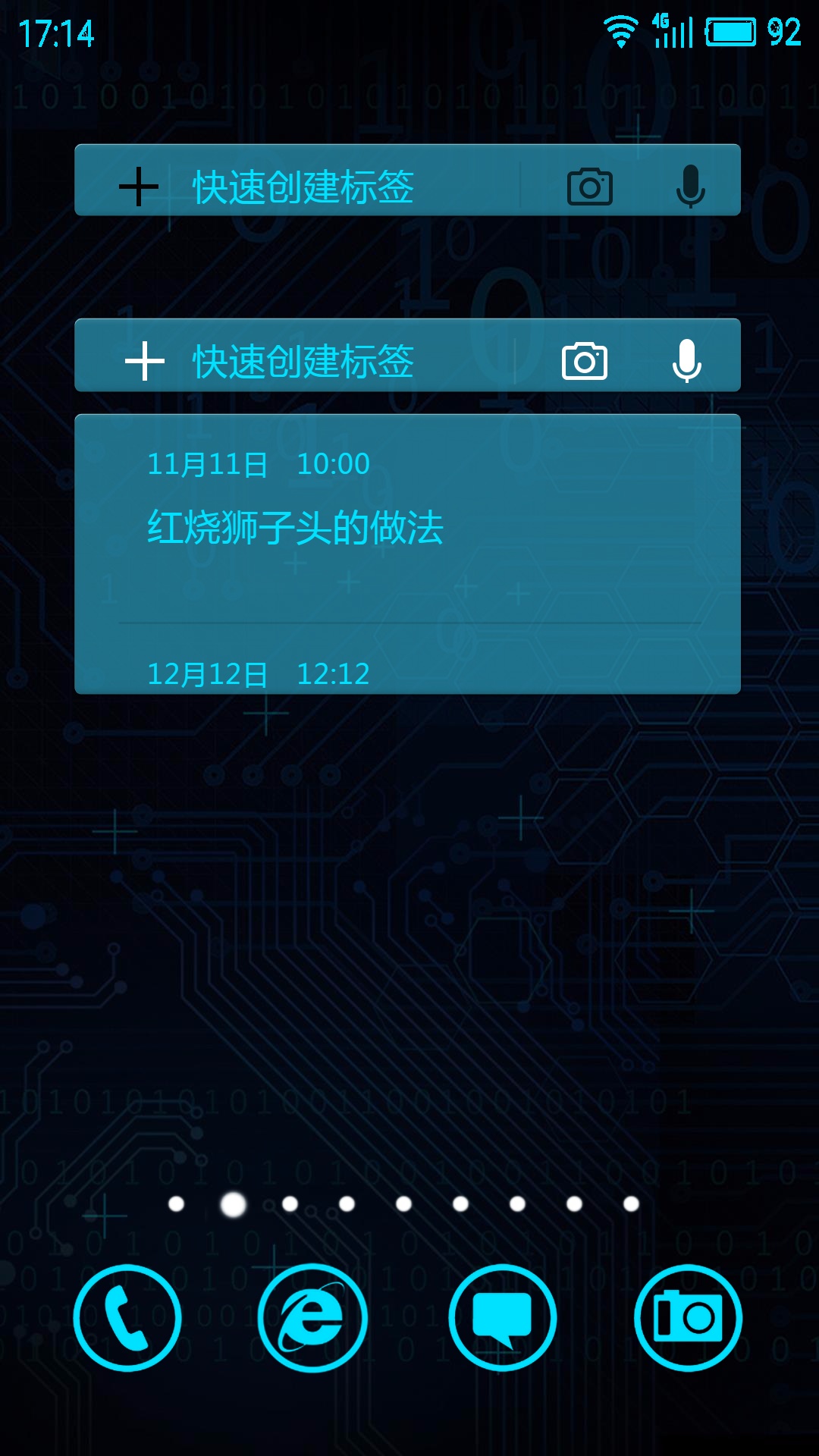This screenshot has width=819, height=1456.
Task: Launch the camera app from the dock
Action: click(x=688, y=1318)
